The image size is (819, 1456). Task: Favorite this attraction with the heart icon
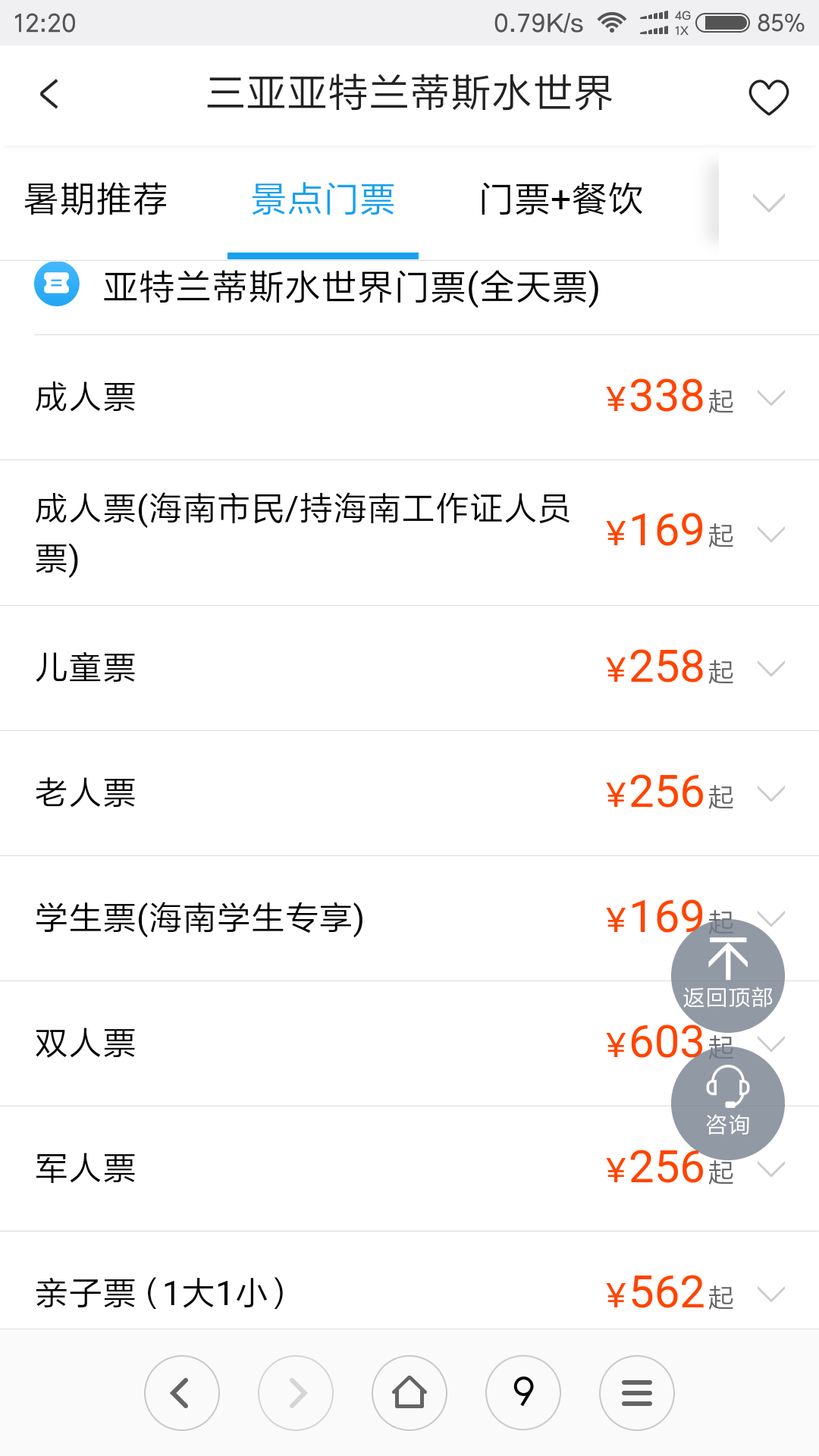pos(768,96)
